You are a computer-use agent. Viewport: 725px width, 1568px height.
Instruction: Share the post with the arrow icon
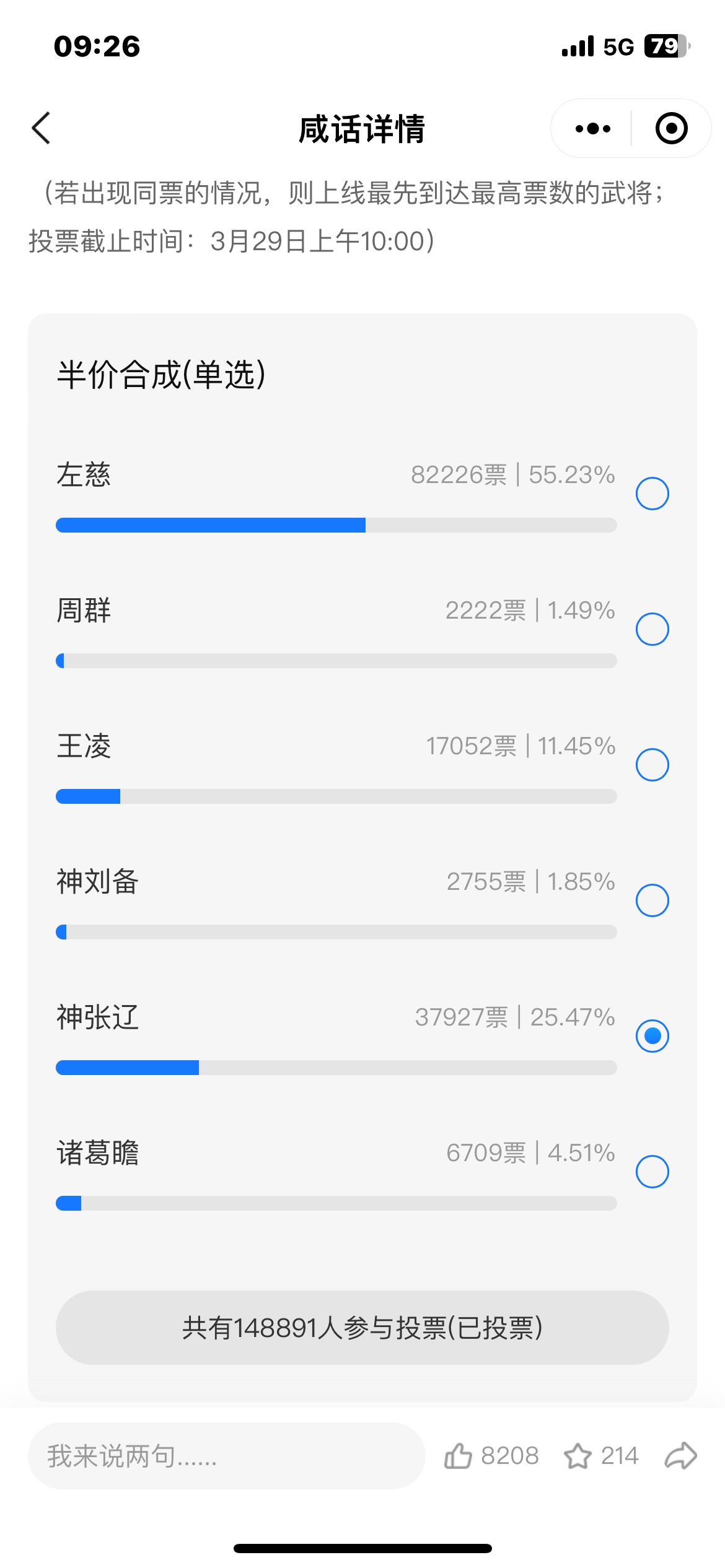click(x=680, y=1456)
